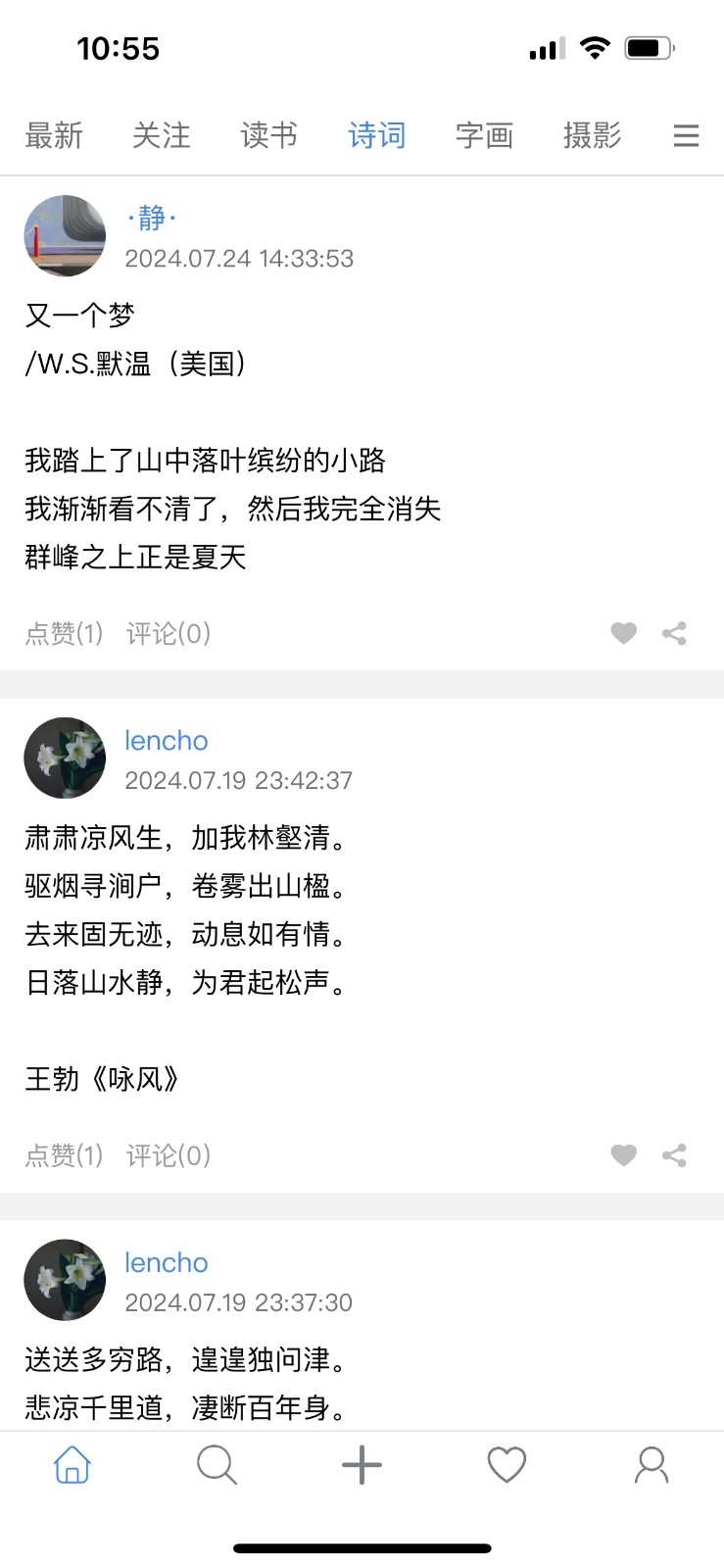This screenshot has height=1568, width=724.
Task: Like the post 又一个梦 by ·静·
Action: coord(623,633)
